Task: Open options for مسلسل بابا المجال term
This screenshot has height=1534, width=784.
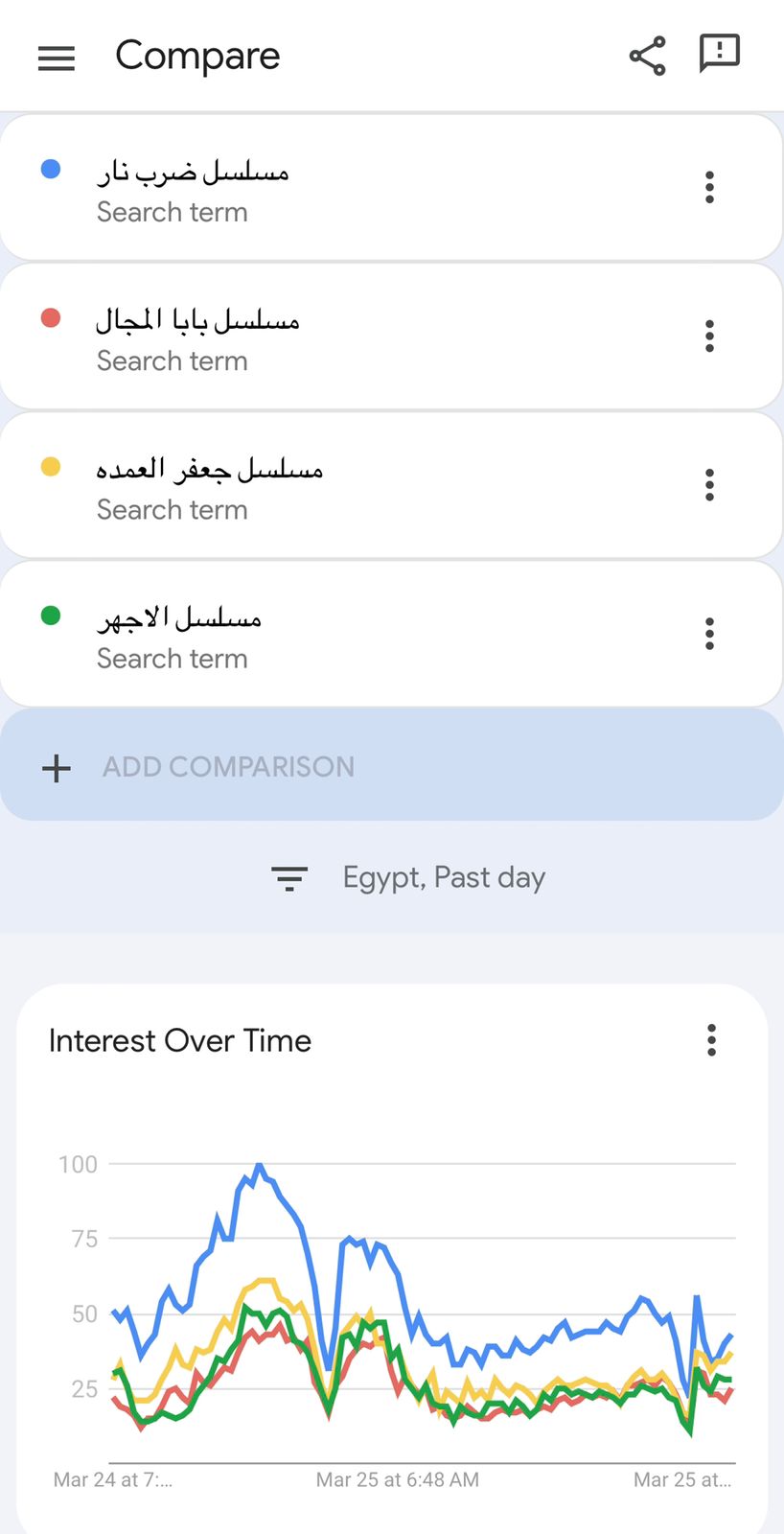Action: (709, 336)
